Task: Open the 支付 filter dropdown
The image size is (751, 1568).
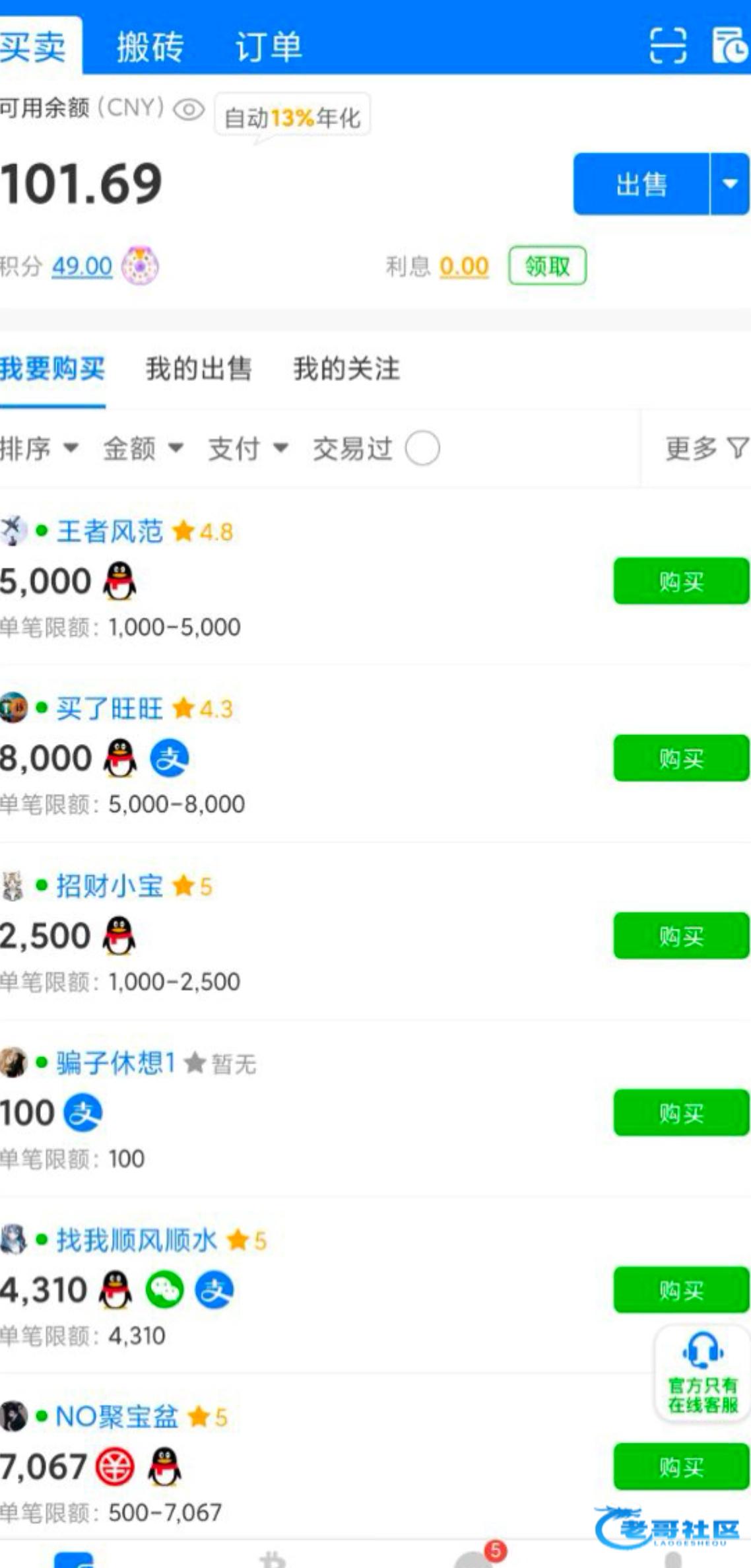Action: (248, 448)
